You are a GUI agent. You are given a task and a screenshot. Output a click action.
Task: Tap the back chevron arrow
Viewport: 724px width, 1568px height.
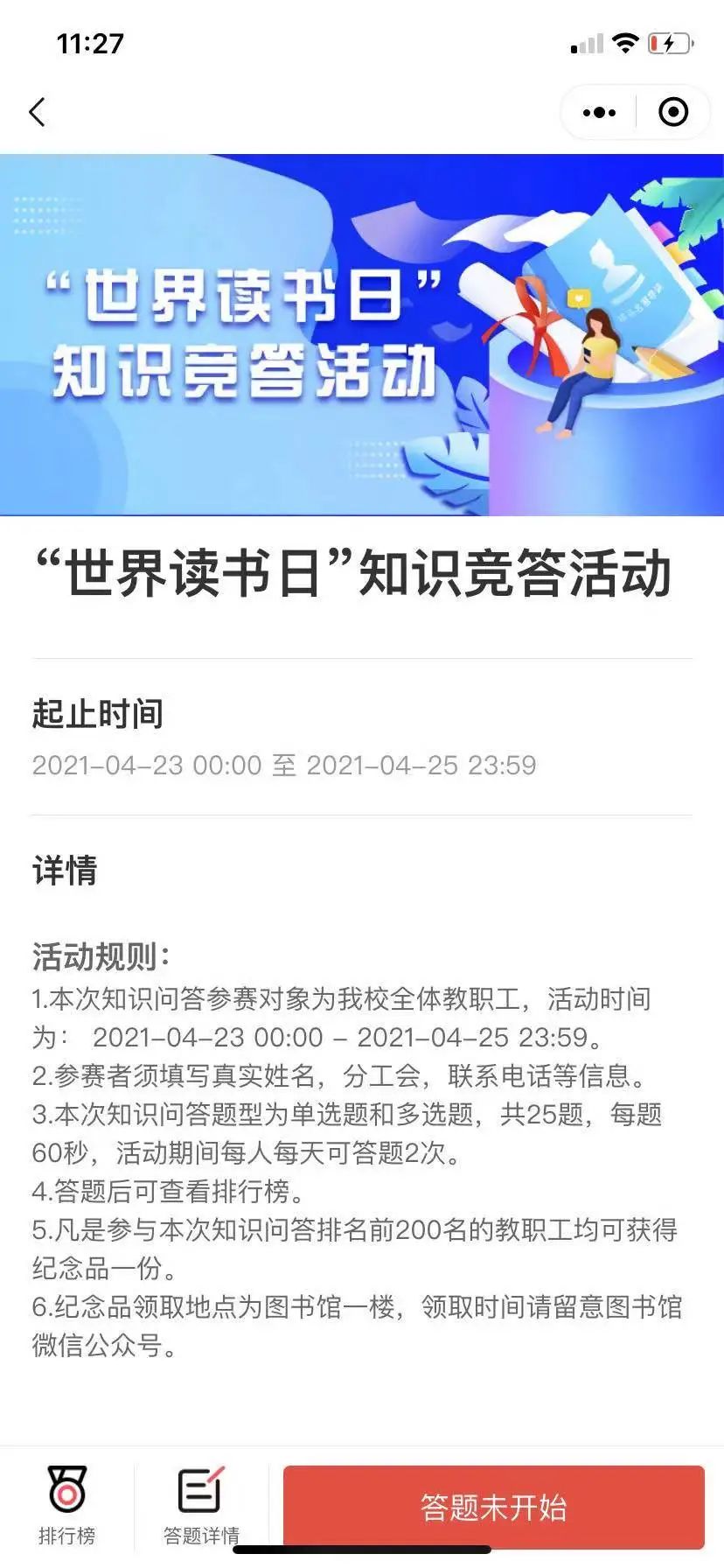[37, 112]
